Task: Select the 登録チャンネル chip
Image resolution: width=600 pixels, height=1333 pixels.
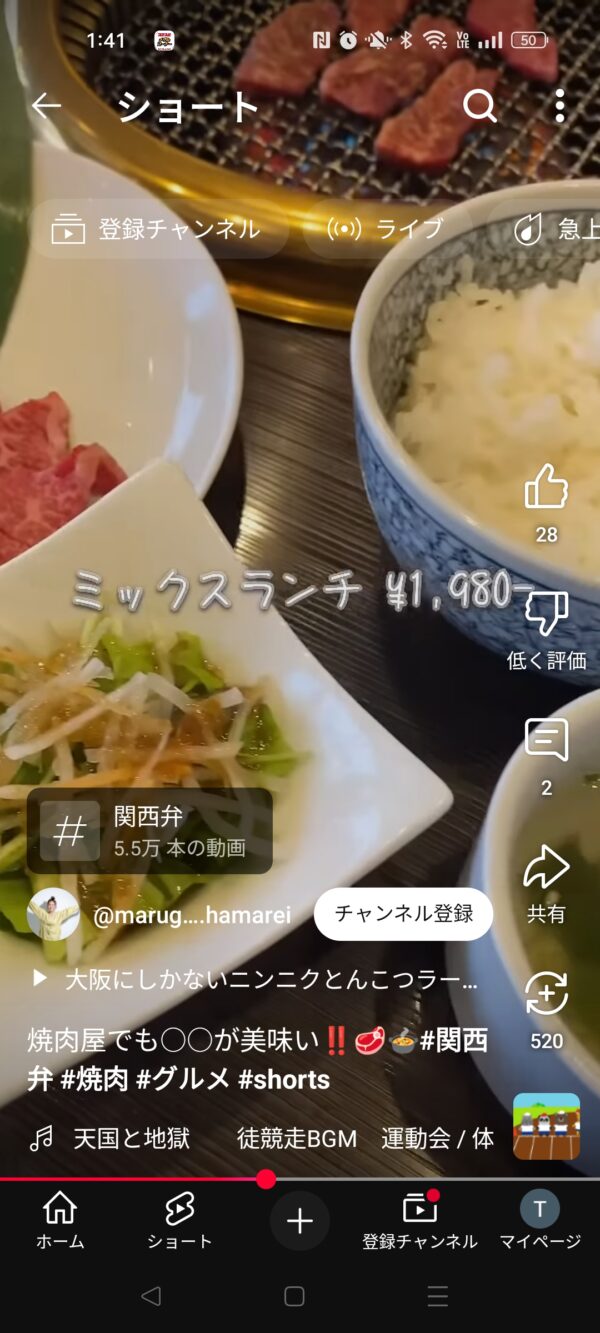Action: [156, 229]
